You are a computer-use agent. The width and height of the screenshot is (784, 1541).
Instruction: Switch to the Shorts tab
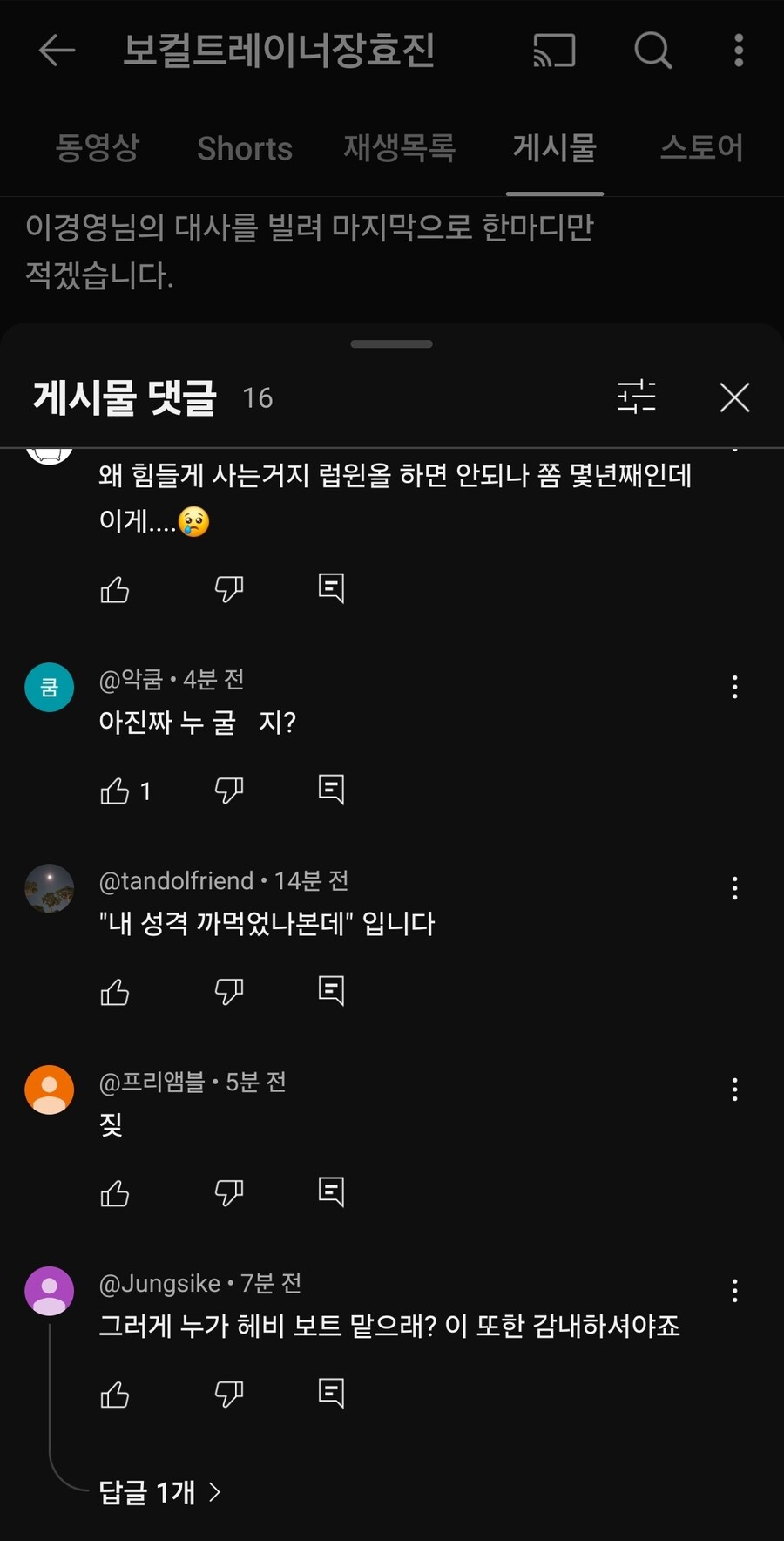(x=244, y=148)
